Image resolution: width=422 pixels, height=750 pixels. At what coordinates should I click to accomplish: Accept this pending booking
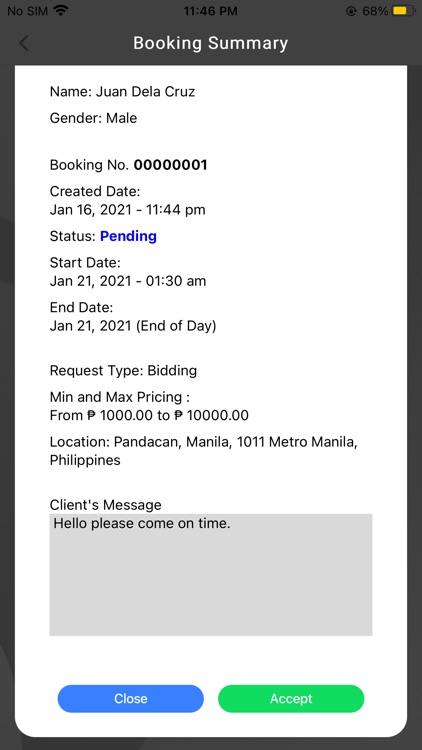click(291, 698)
